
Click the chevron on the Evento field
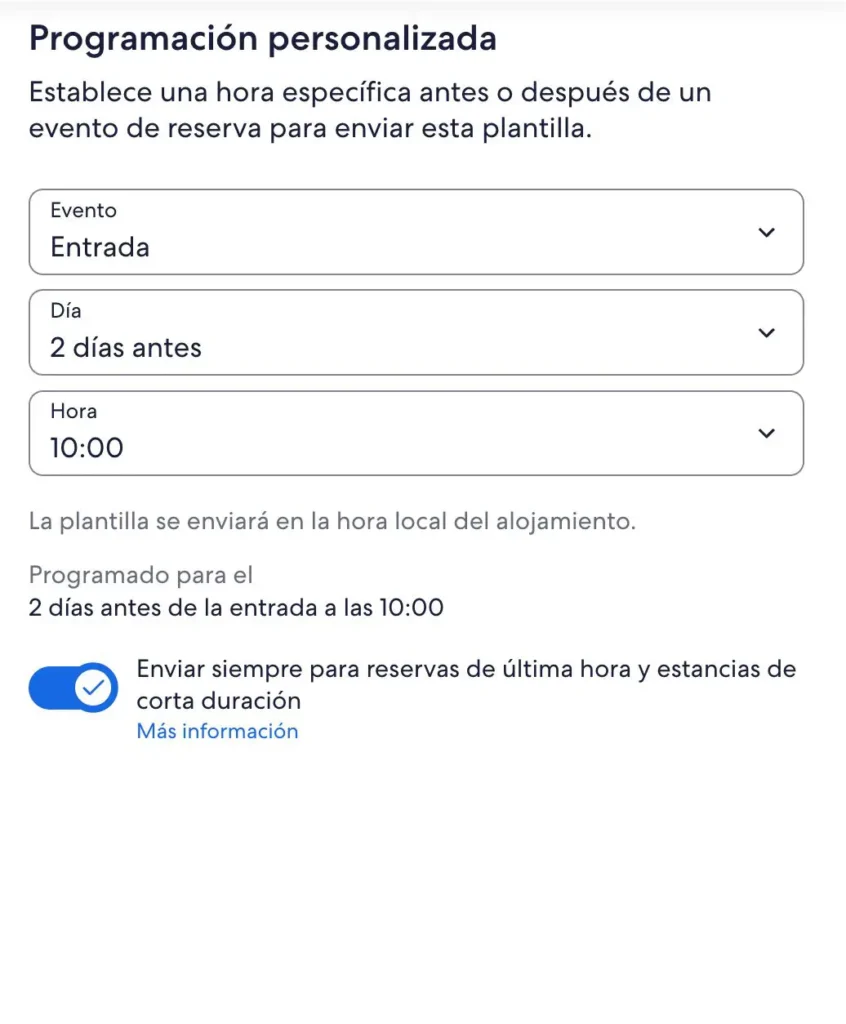tap(767, 231)
